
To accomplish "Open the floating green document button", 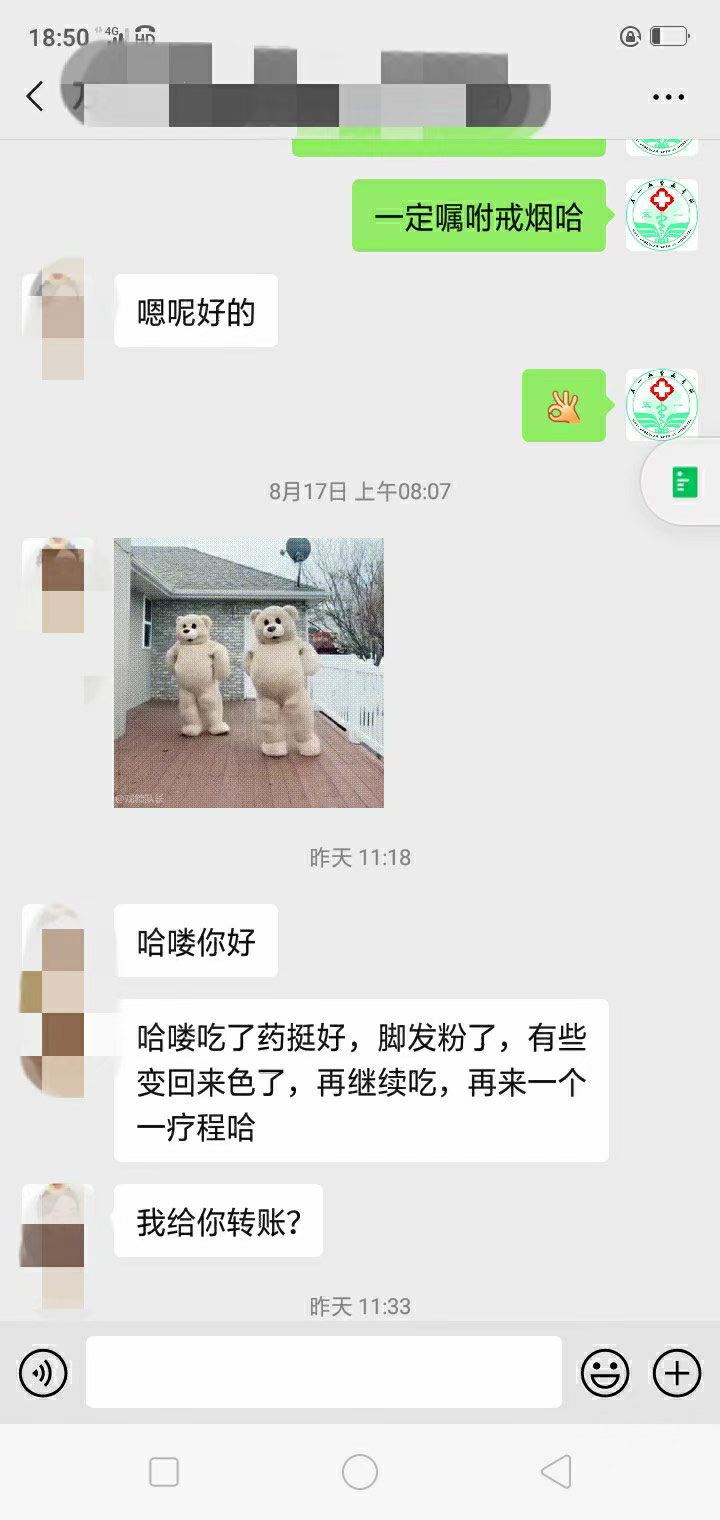I will [x=684, y=483].
